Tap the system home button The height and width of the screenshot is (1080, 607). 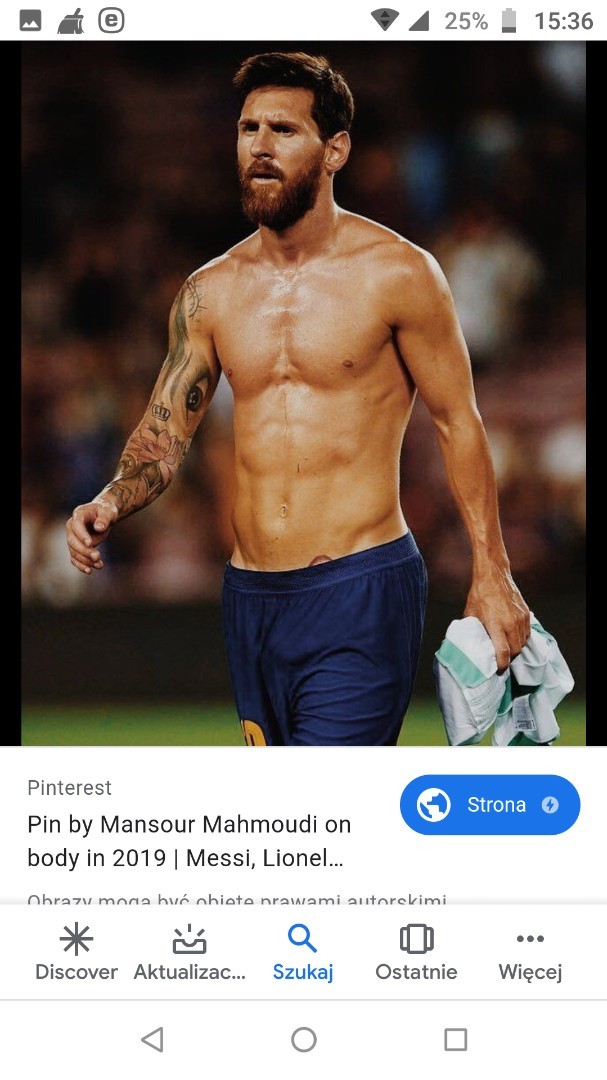click(x=304, y=1040)
